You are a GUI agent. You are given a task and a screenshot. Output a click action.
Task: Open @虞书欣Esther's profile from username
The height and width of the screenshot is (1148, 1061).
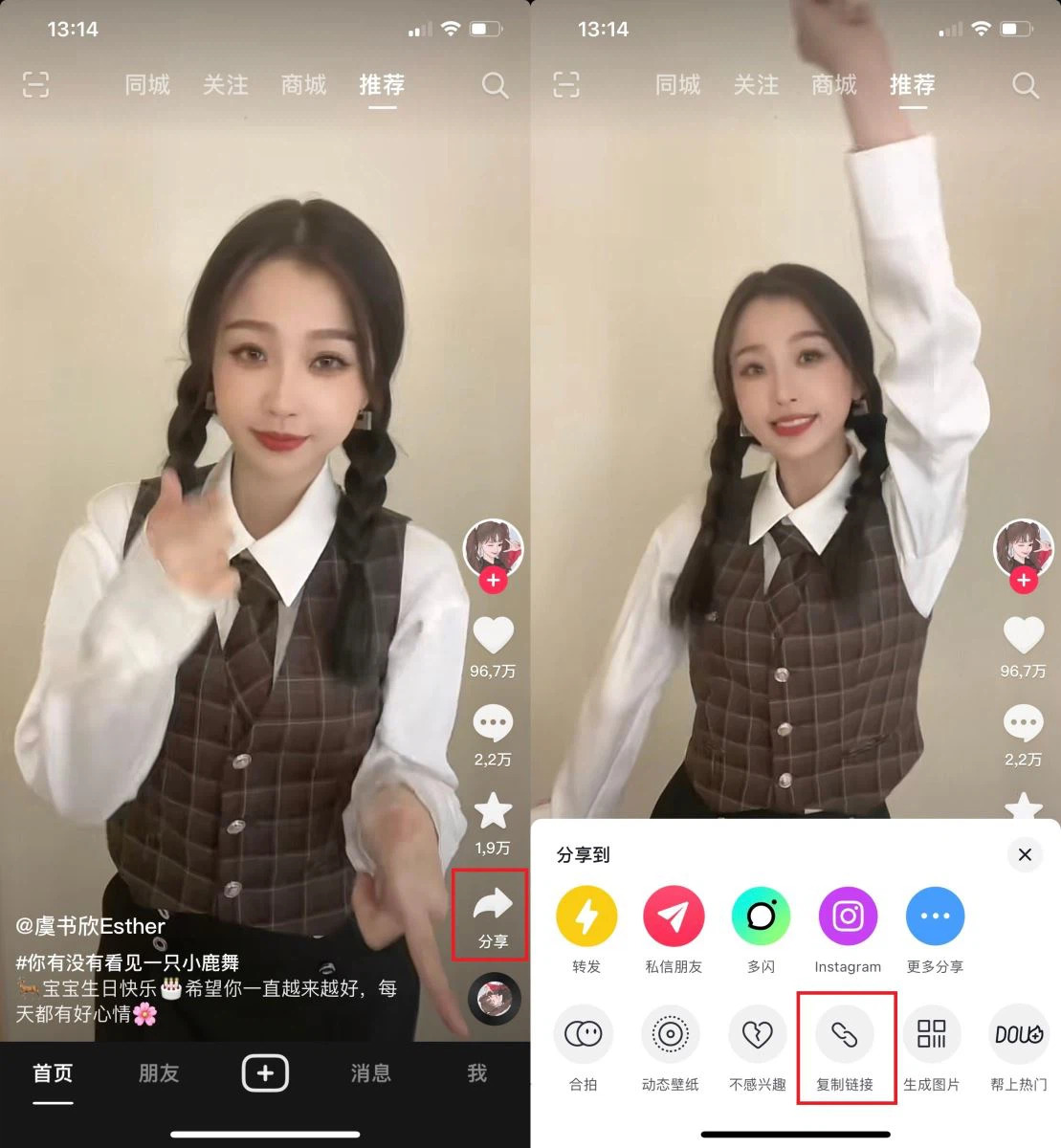pos(91,926)
